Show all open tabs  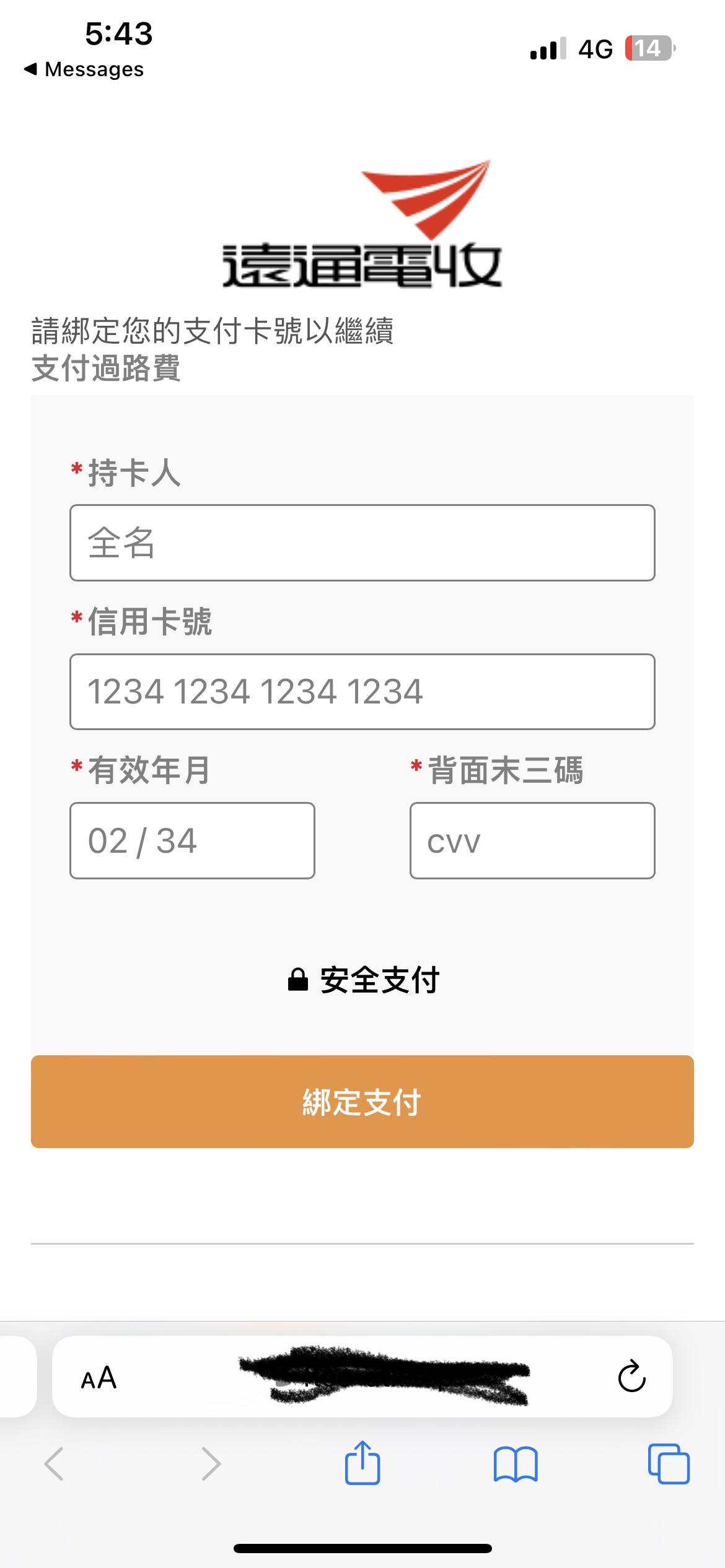pos(668,1465)
